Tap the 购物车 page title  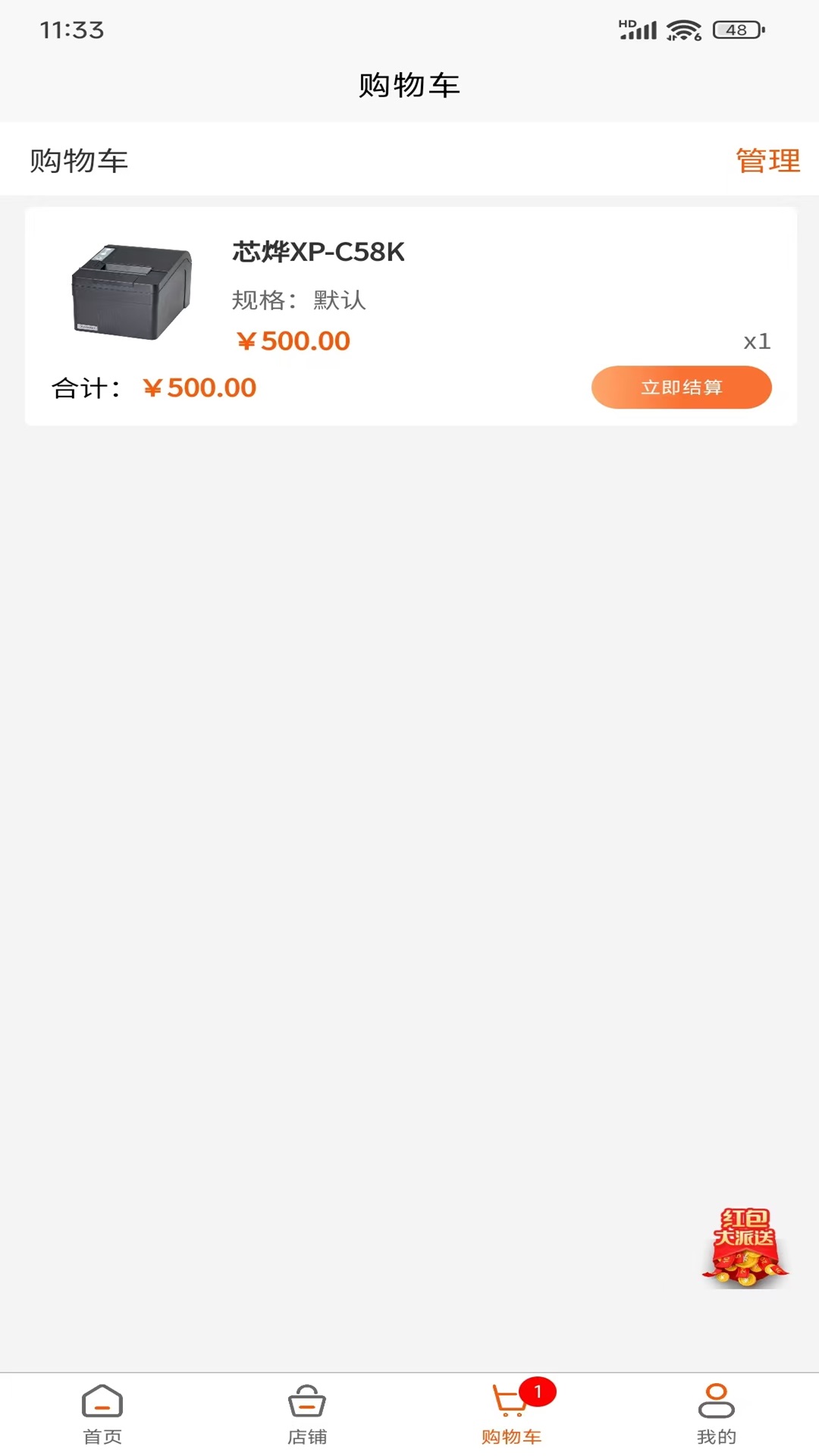(x=409, y=85)
